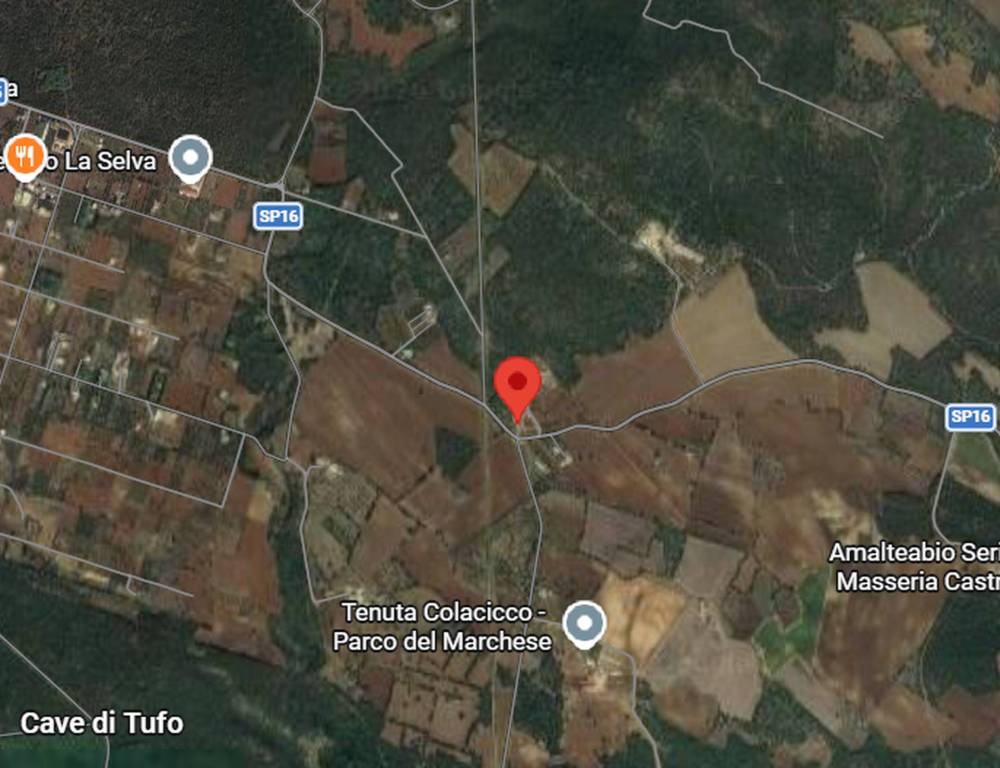Image resolution: width=1000 pixels, height=768 pixels.
Task: Tap the red location pin
Action: (x=518, y=384)
